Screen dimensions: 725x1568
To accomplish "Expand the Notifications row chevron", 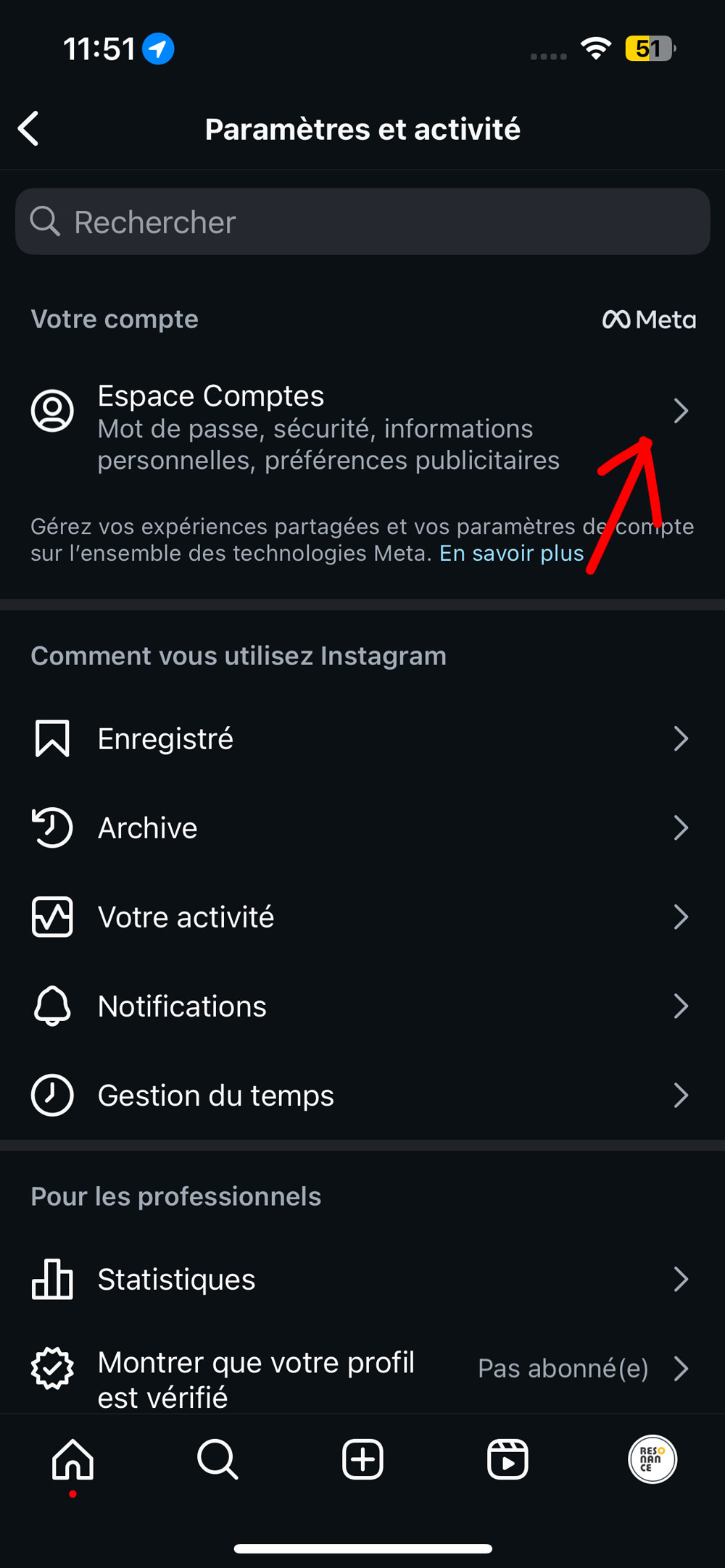I will point(680,1006).
